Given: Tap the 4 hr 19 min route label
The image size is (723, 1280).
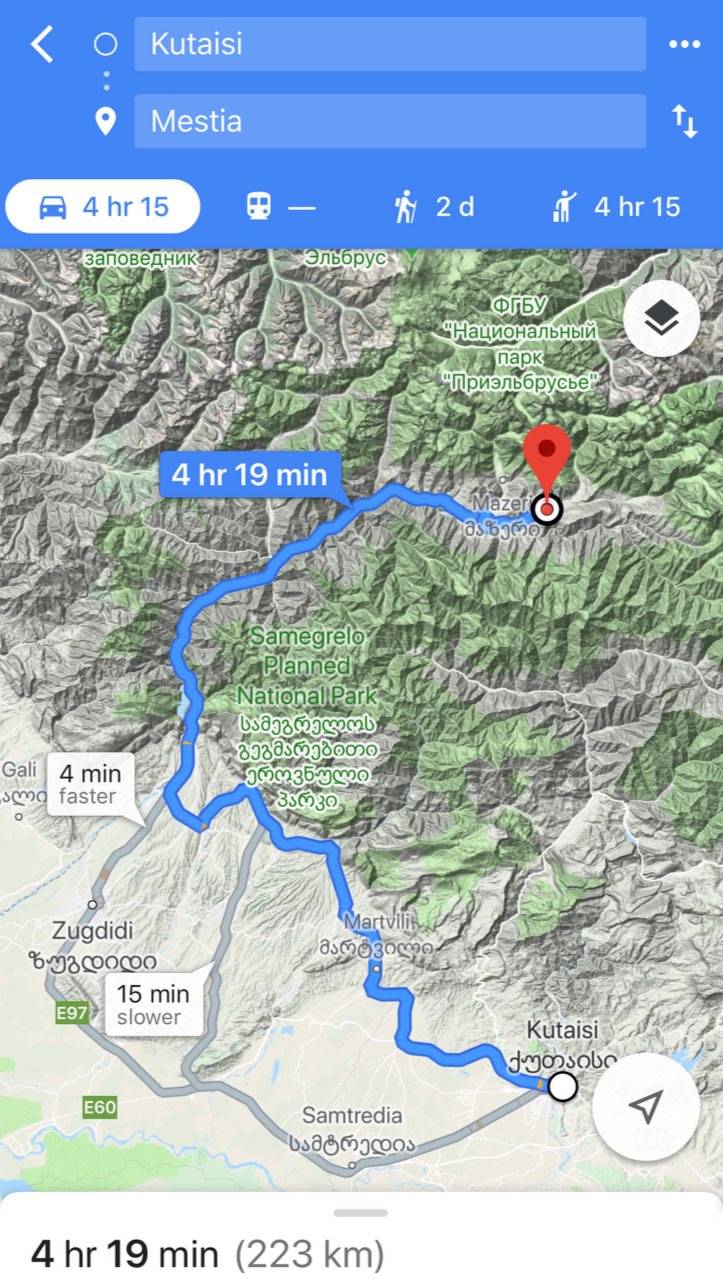Looking at the screenshot, I should pyautogui.click(x=249, y=474).
